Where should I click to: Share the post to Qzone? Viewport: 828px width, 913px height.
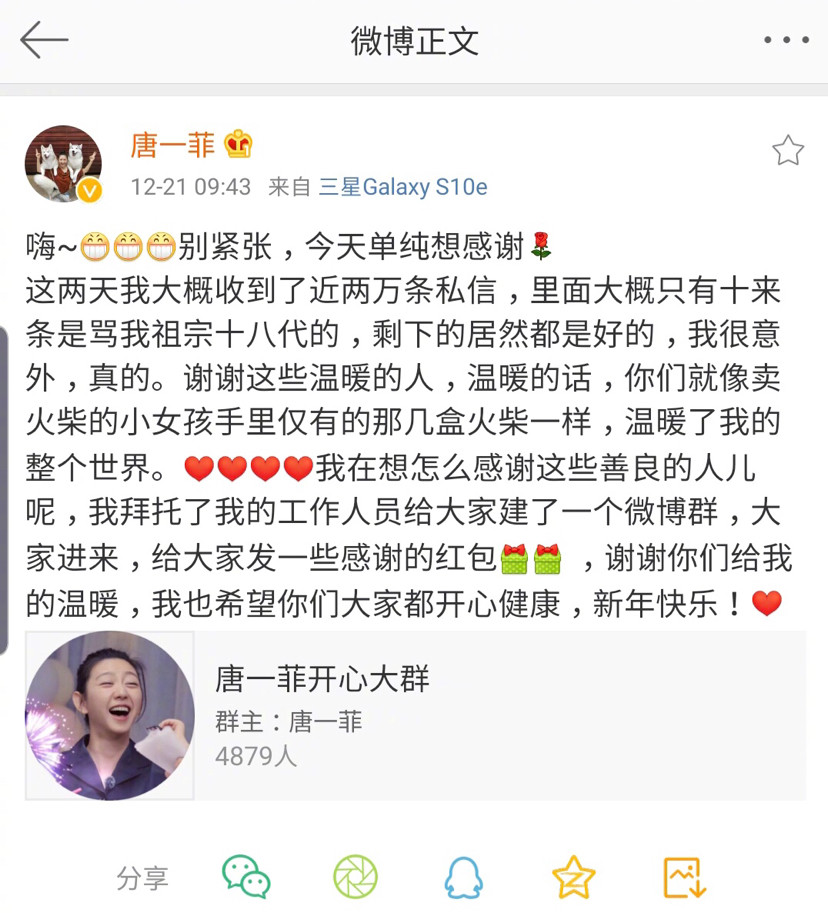pyautogui.click(x=574, y=877)
